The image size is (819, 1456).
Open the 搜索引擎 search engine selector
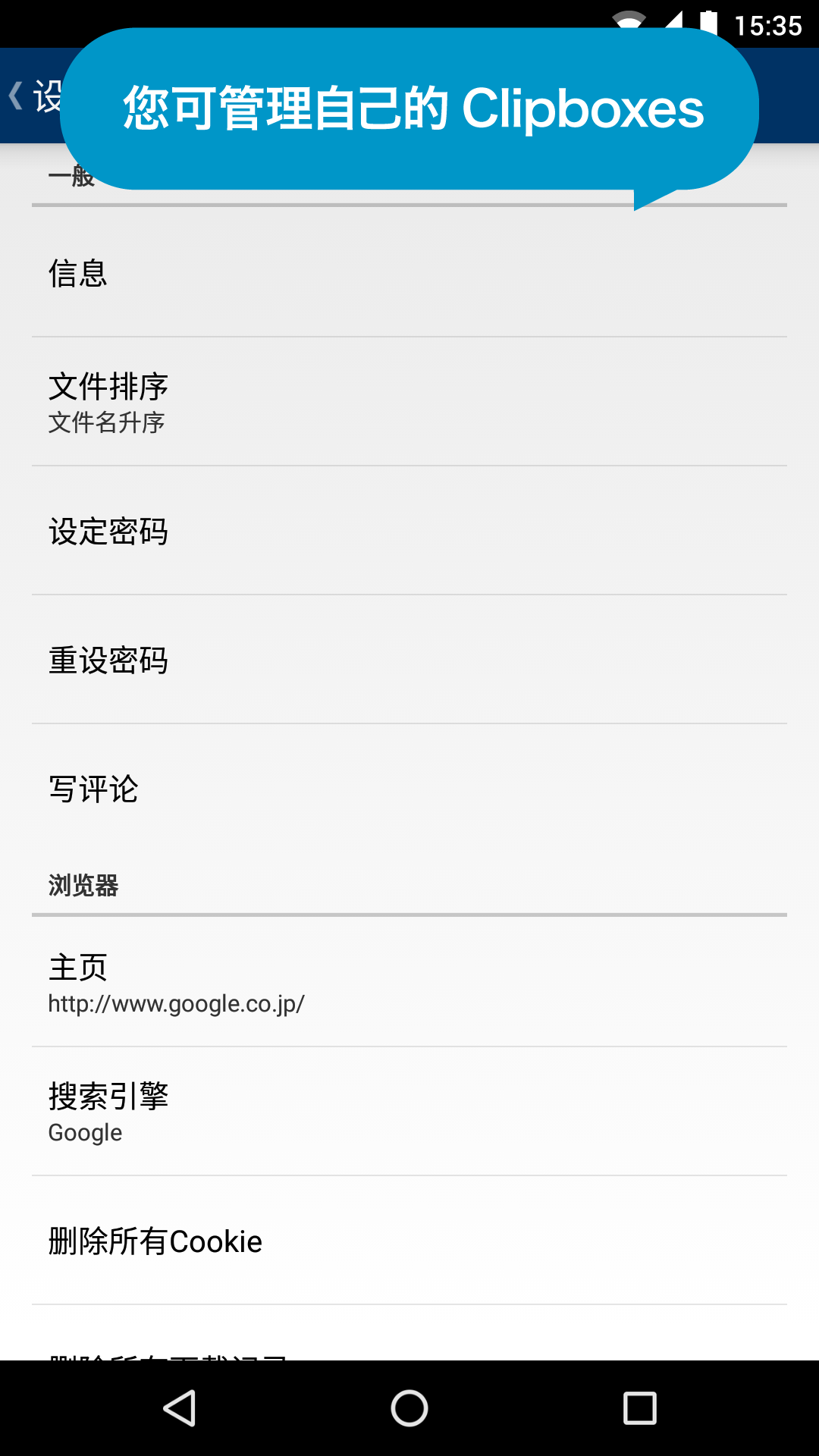(409, 1111)
